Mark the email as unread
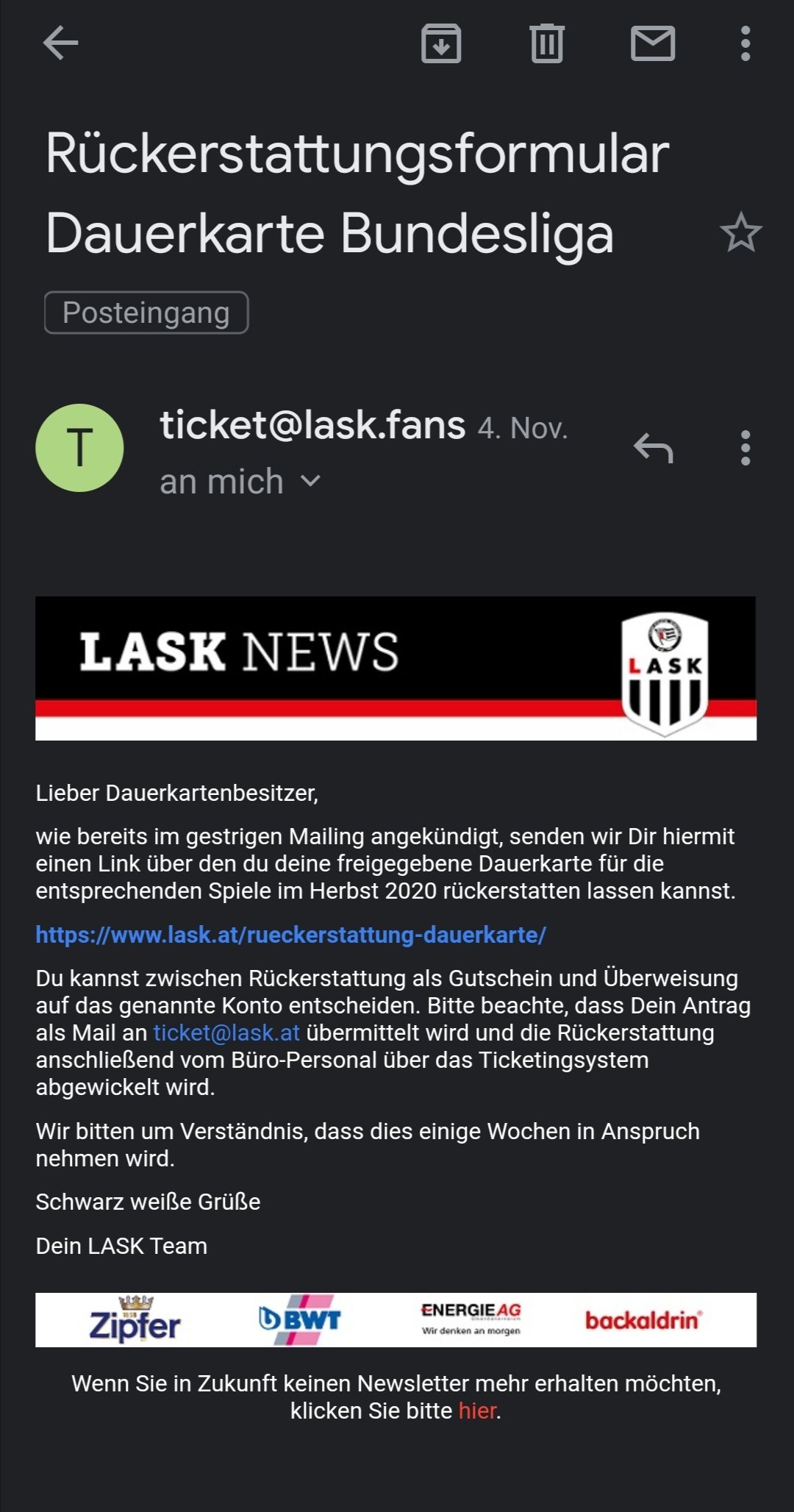This screenshot has width=794, height=1512. pos(653,43)
